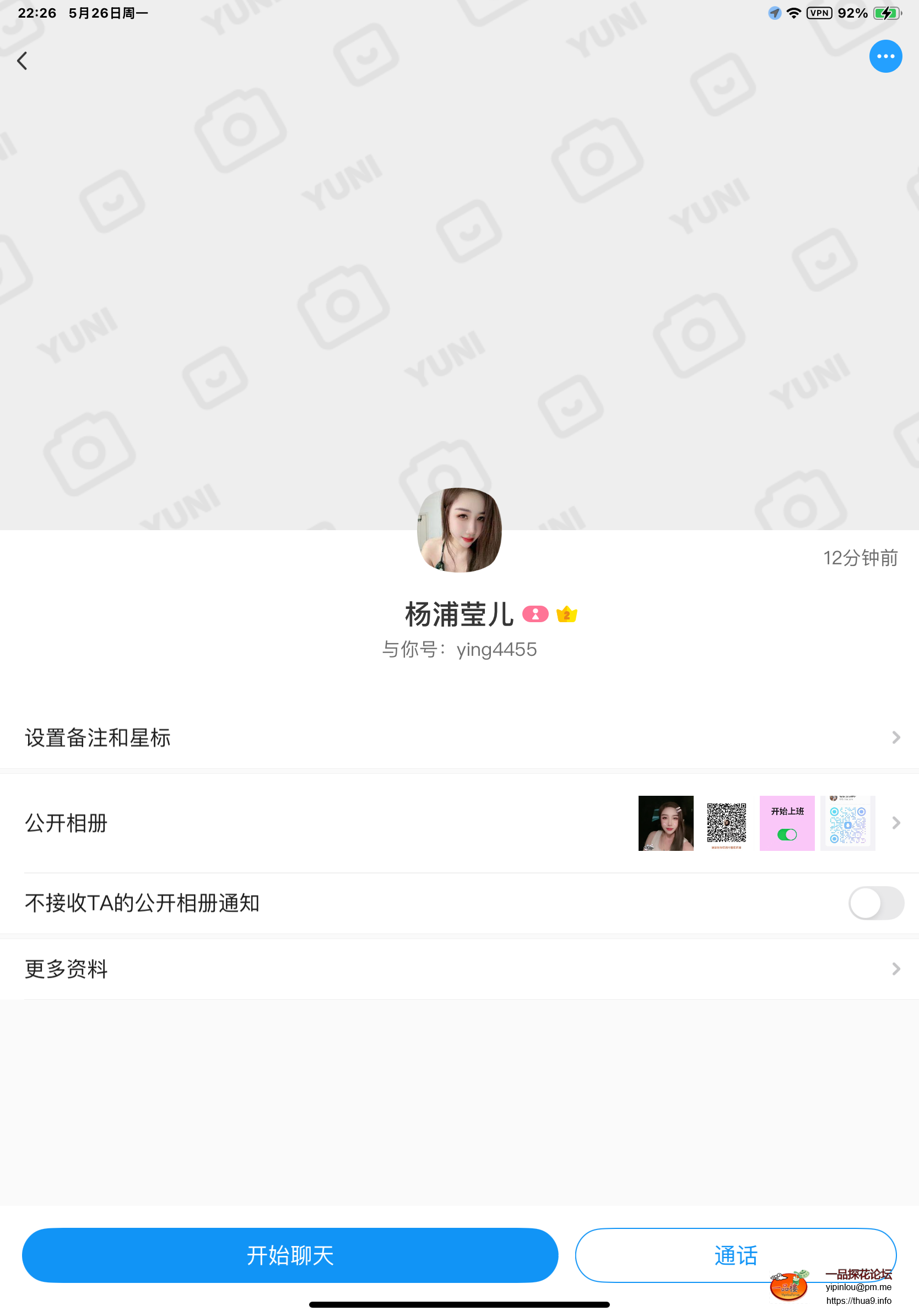Tap the 开始聊天 button
The width and height of the screenshot is (919, 1316).
coord(290,1255)
